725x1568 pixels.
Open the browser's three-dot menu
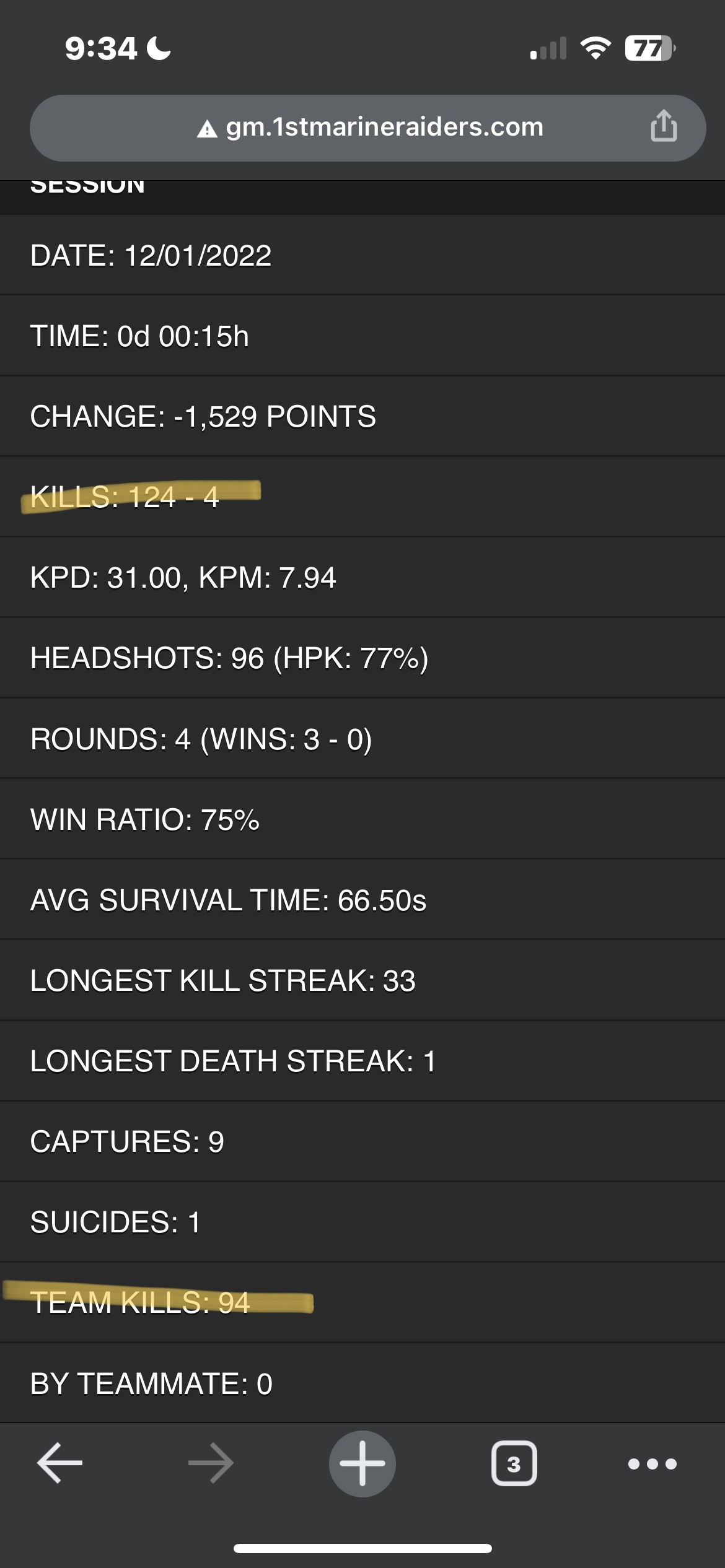click(x=652, y=1464)
